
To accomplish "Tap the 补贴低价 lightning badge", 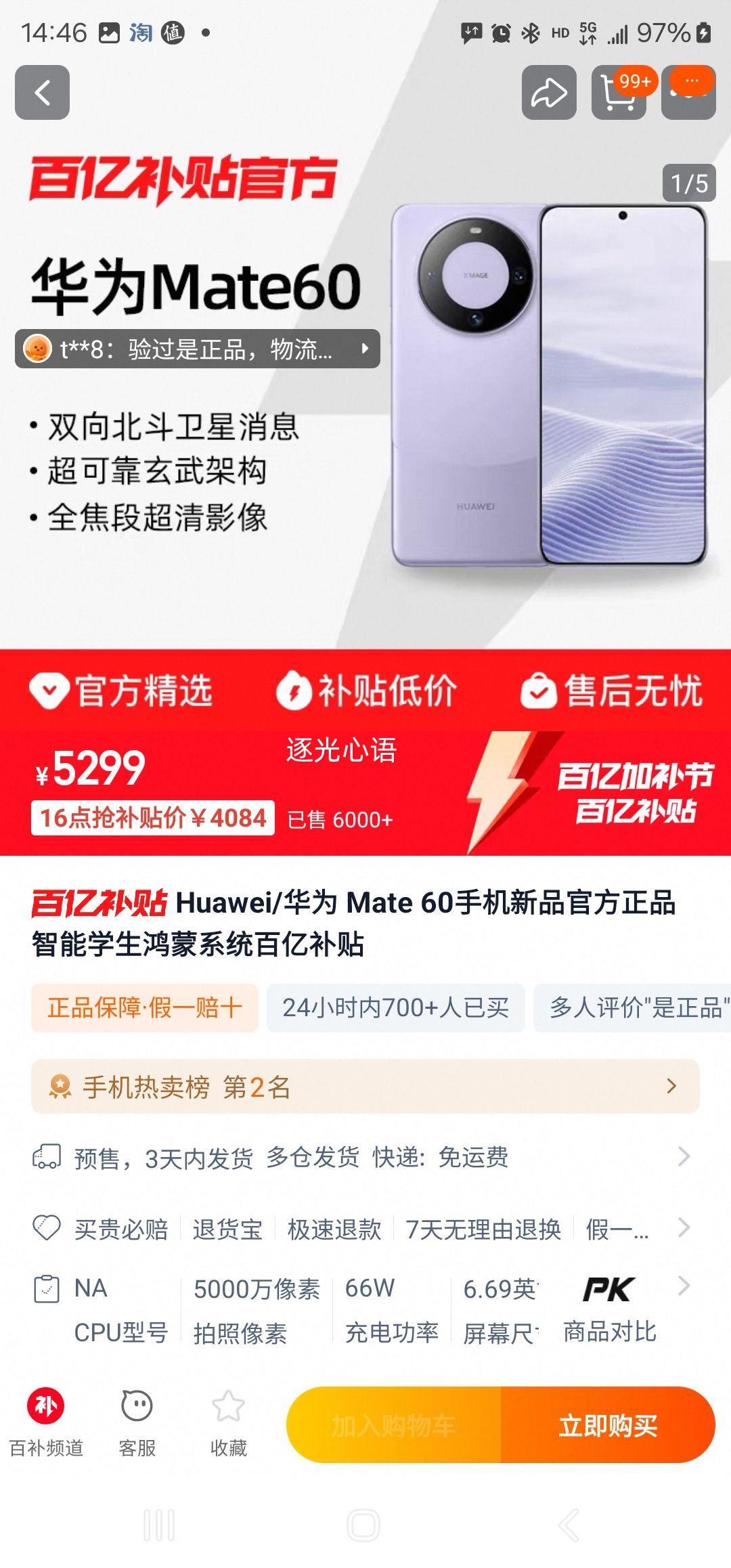I will point(295,691).
